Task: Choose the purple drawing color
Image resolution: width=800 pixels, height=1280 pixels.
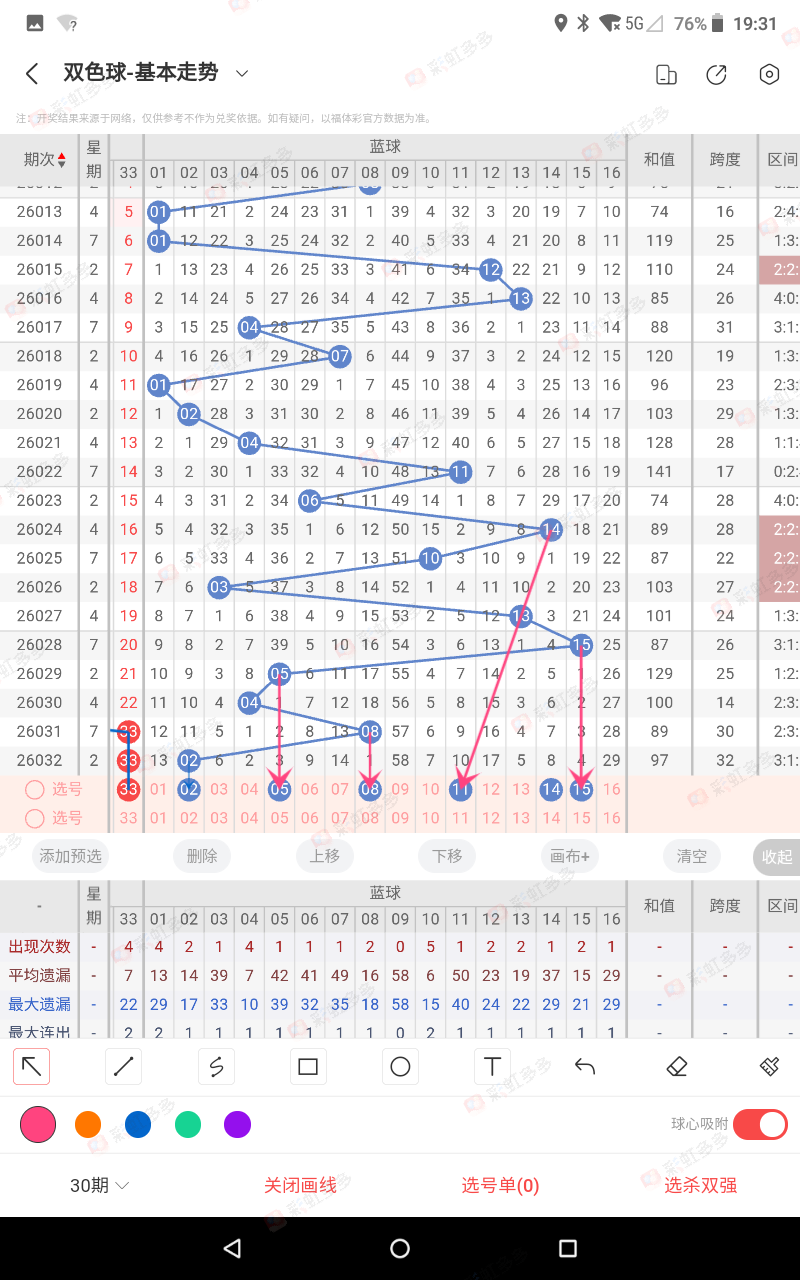Action: tap(237, 1125)
